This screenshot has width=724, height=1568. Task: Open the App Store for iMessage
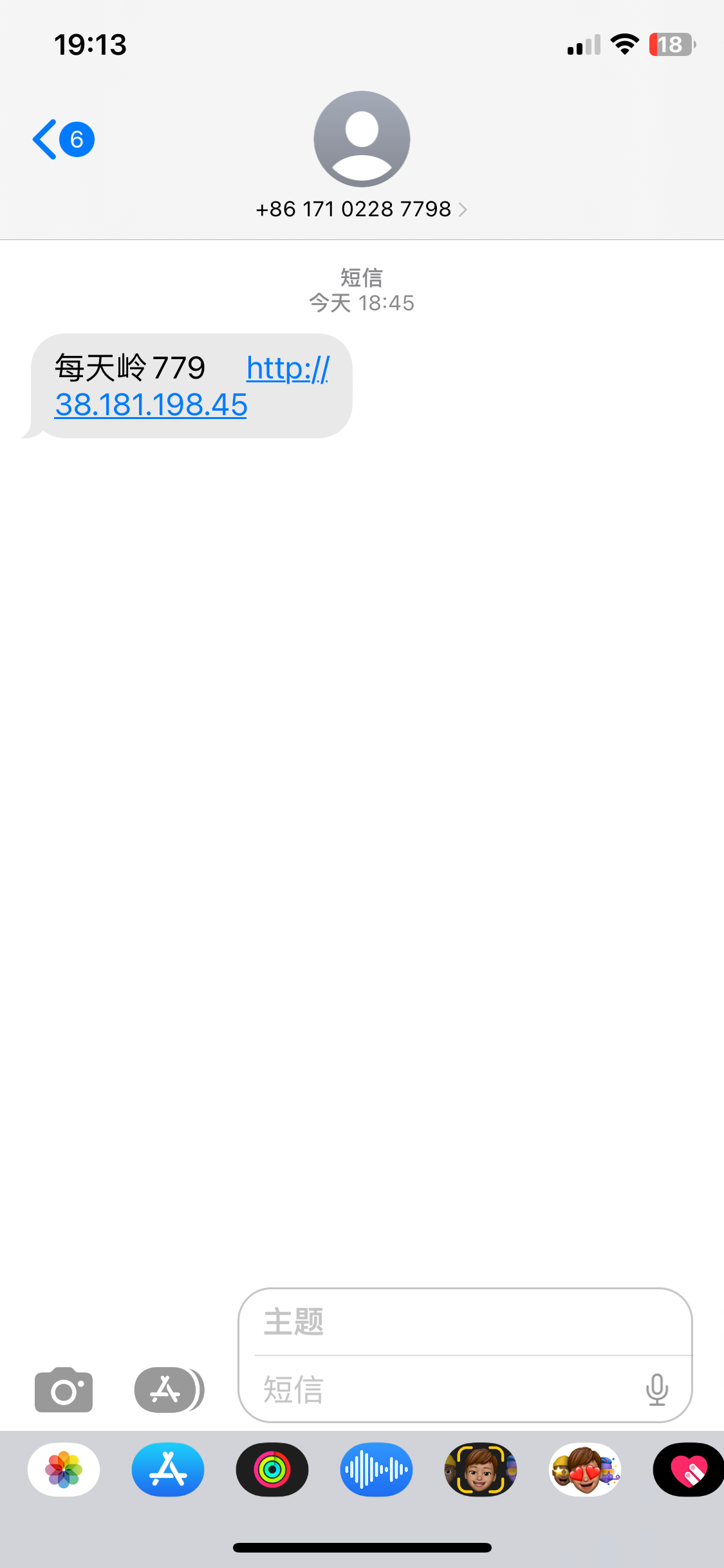[168, 1470]
